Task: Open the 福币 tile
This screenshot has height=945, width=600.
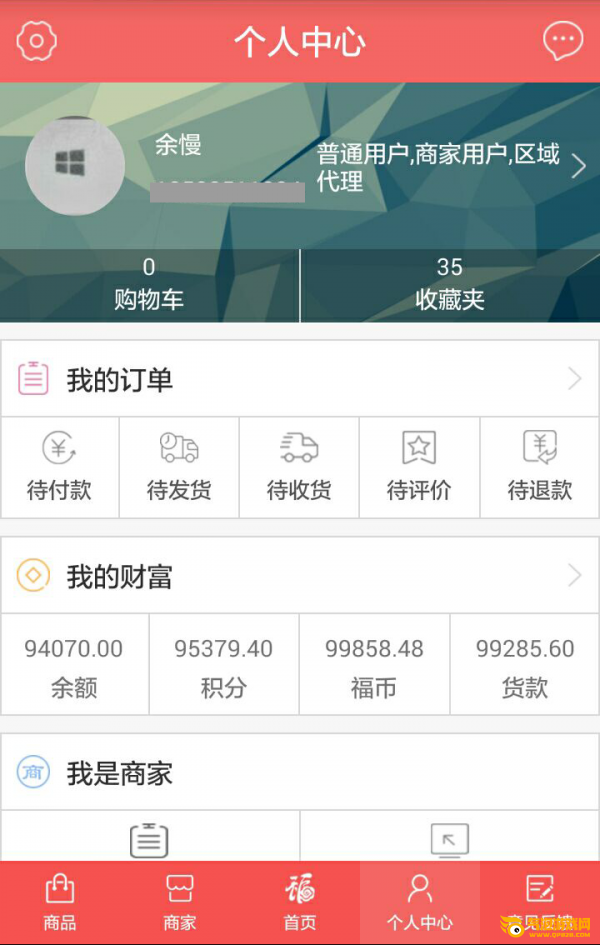Action: (x=374, y=665)
